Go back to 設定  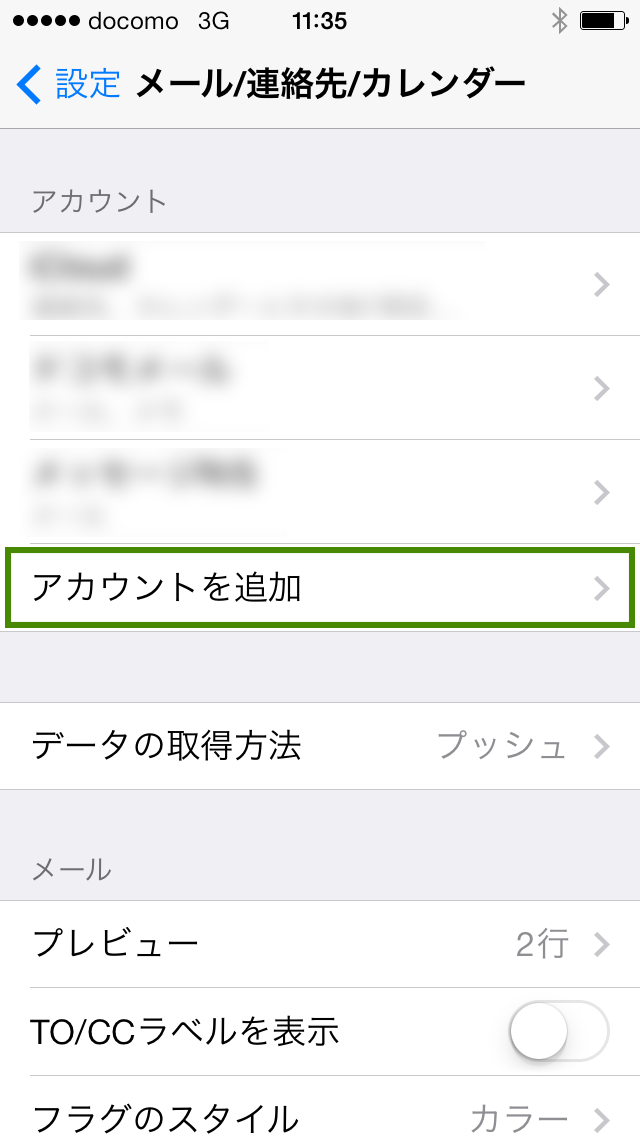(68, 84)
